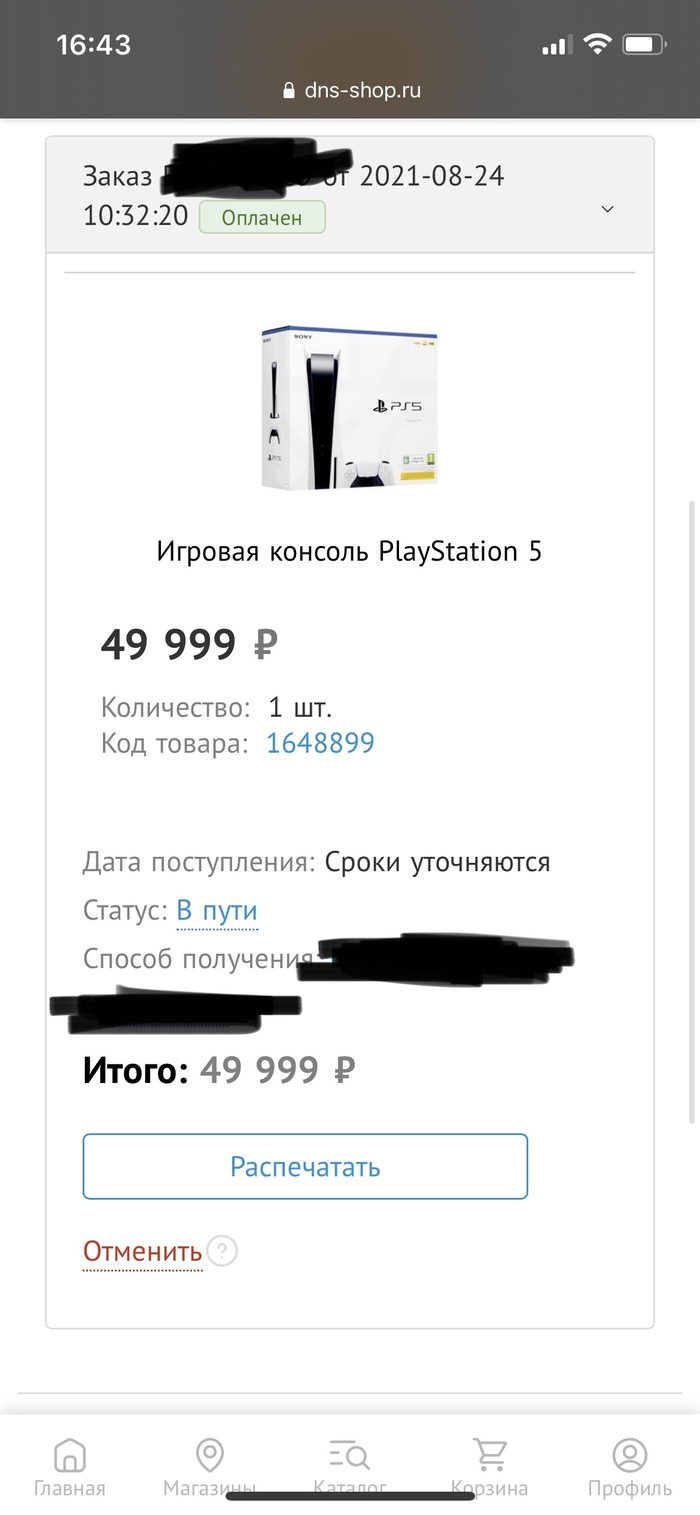Screen dimensions: 700x1515
Task: Open product code 1648899 link
Action: tap(320, 743)
